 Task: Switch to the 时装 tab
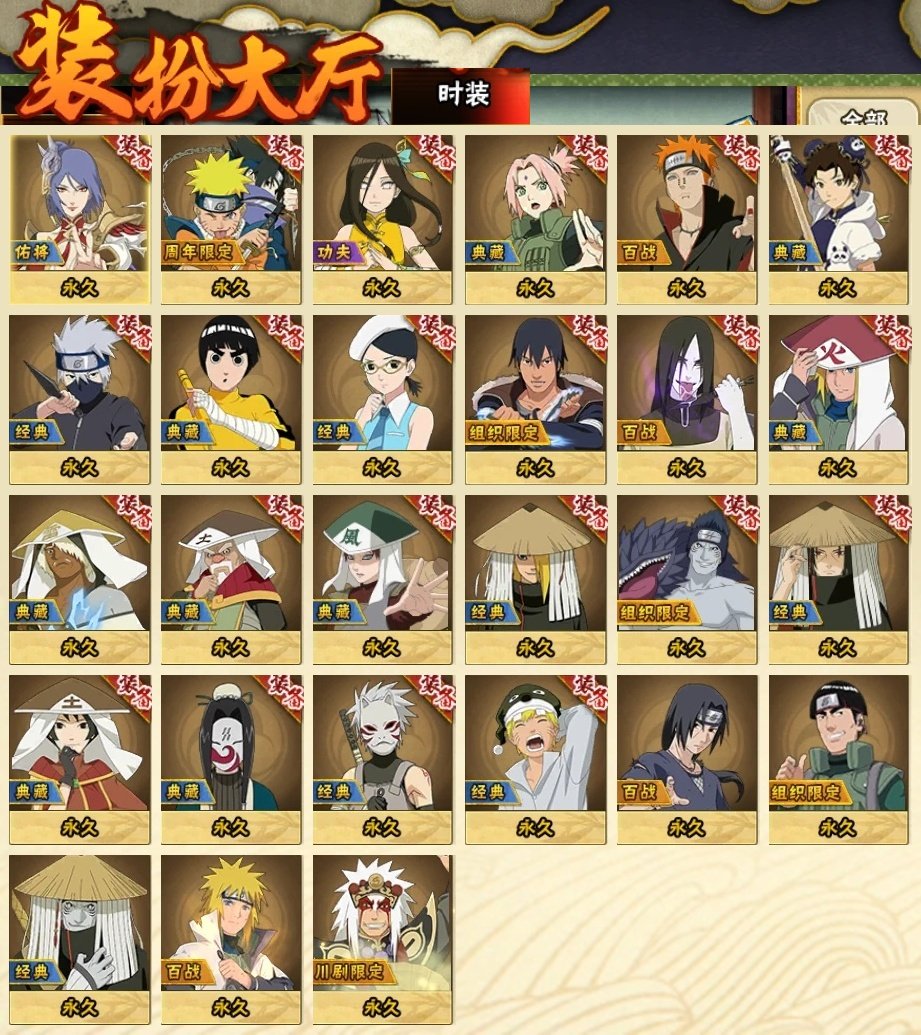pyautogui.click(x=462, y=95)
